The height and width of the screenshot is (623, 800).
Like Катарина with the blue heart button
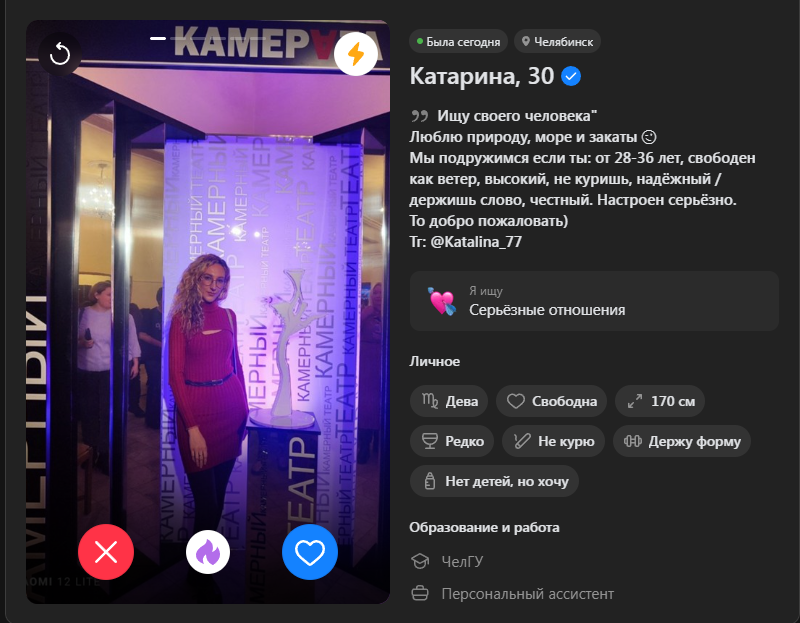tap(310, 551)
